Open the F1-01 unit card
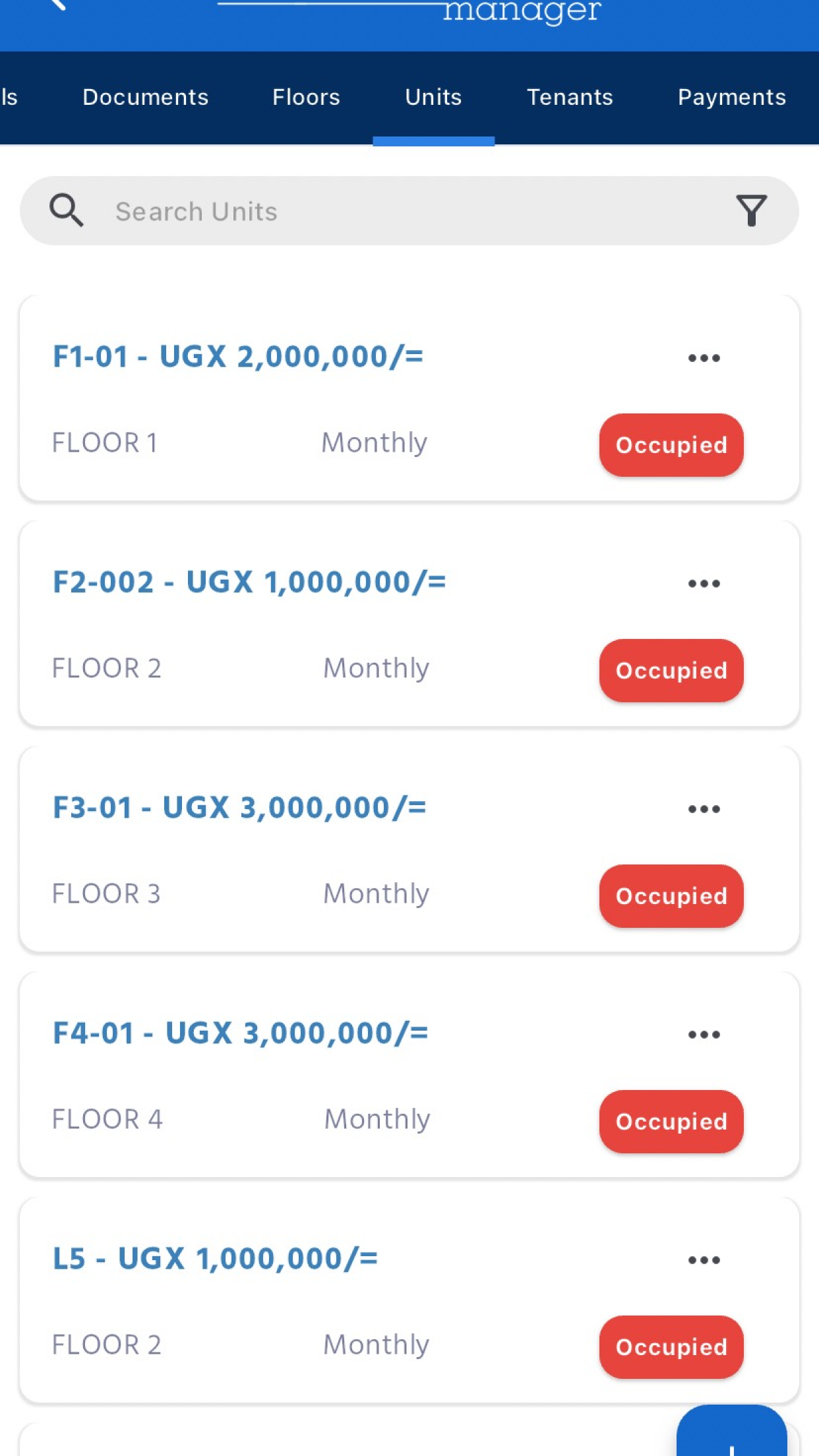 click(409, 398)
